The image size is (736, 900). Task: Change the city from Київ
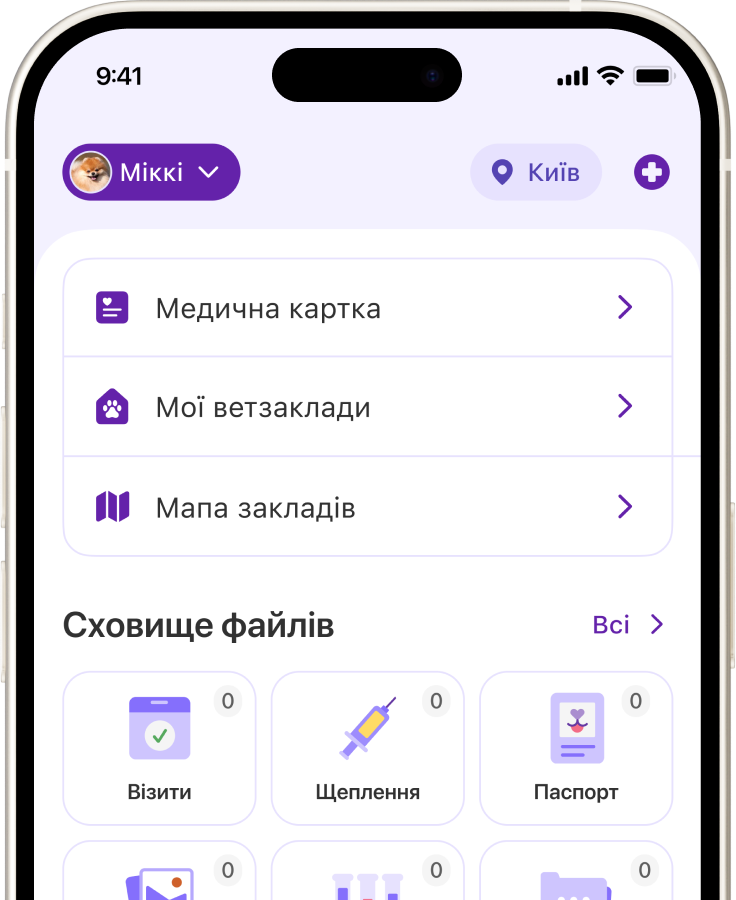(x=536, y=172)
